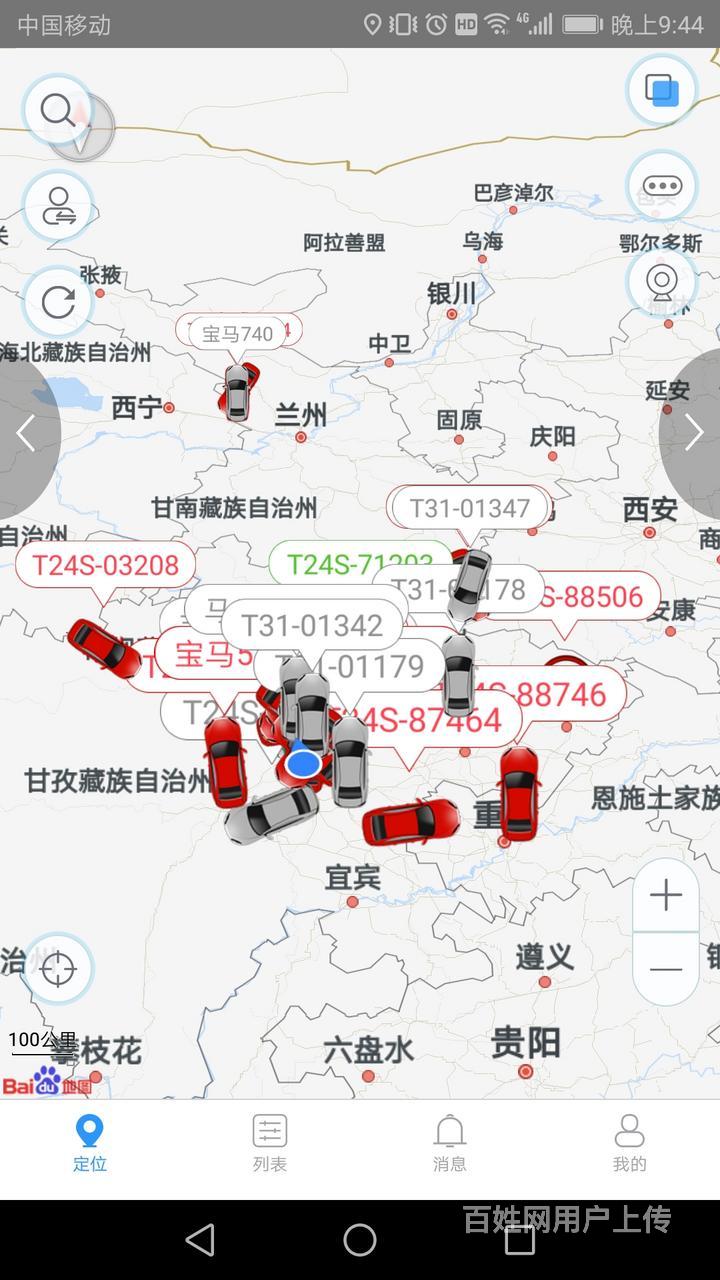Tap the system home button
The image size is (720, 1280).
(x=360, y=1240)
